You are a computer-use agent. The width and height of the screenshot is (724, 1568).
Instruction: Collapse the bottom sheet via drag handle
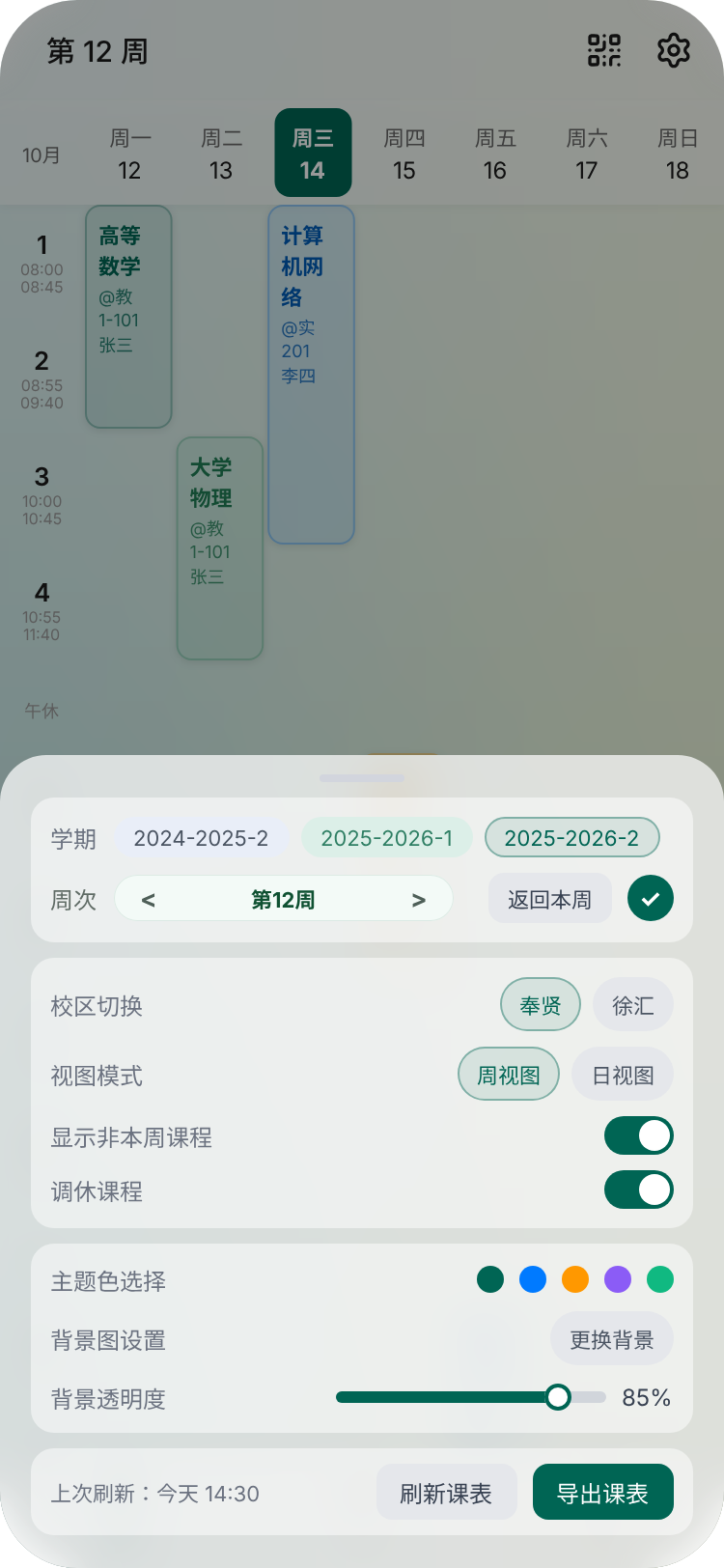click(x=361, y=777)
